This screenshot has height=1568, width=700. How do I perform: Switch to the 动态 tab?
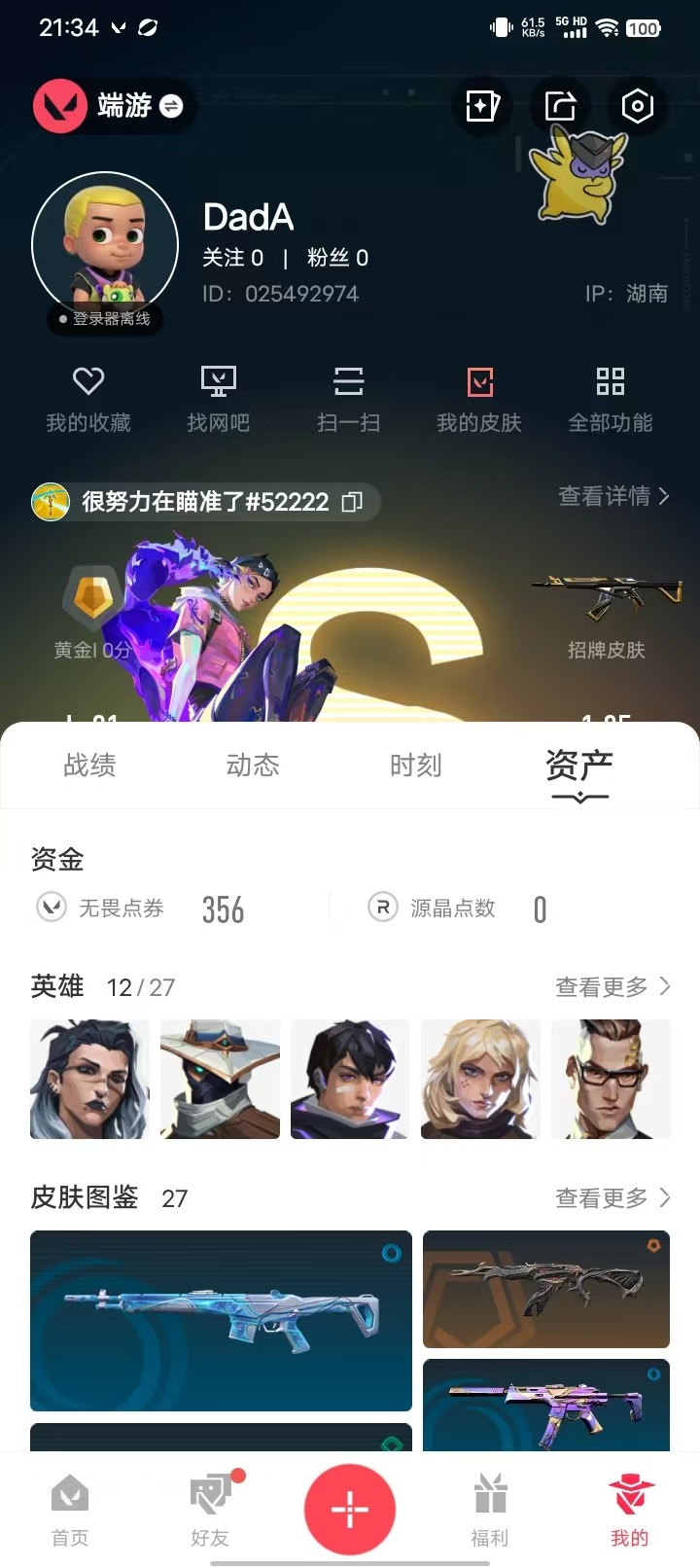pos(253,766)
